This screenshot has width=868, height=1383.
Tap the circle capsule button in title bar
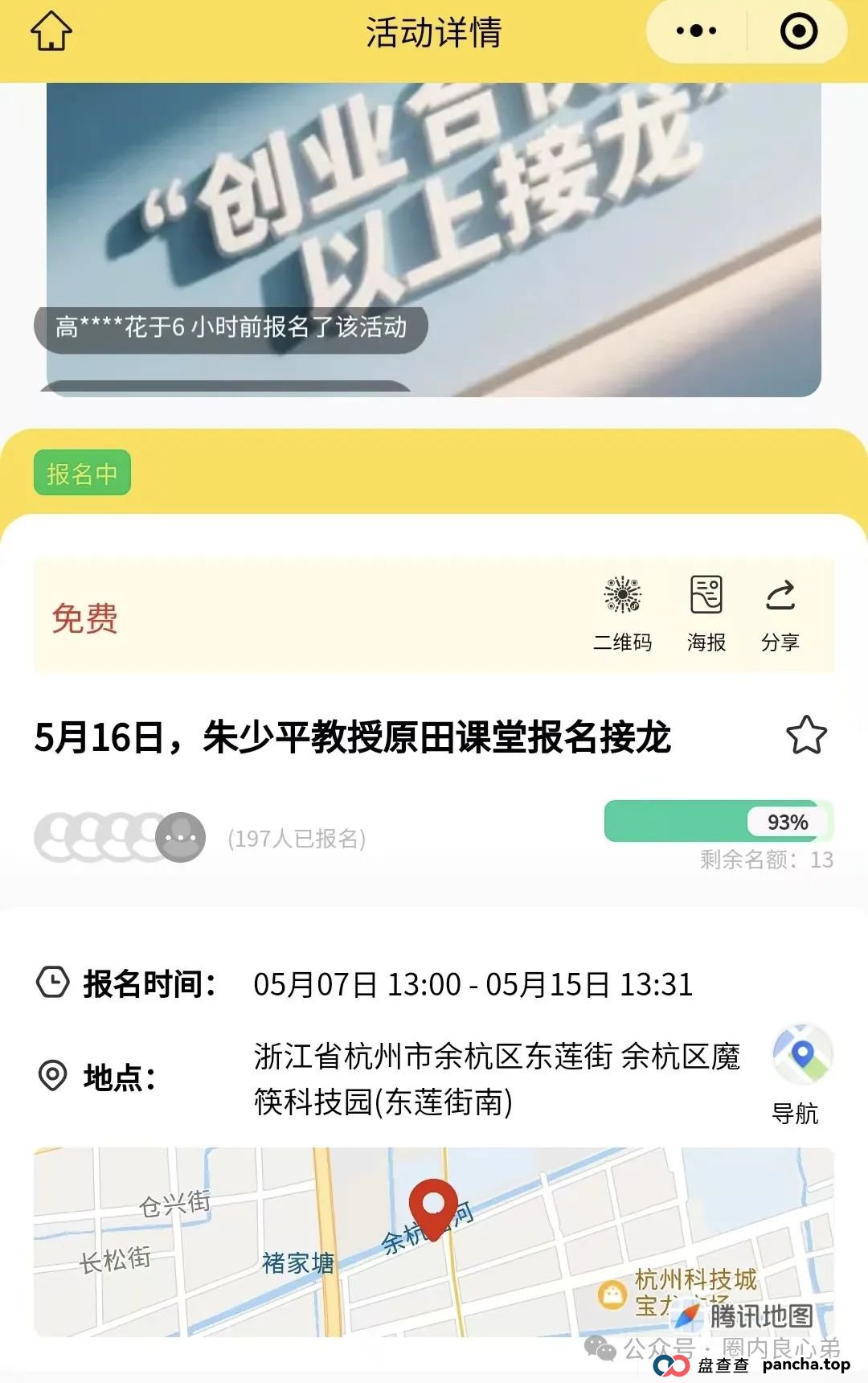pos(797,32)
